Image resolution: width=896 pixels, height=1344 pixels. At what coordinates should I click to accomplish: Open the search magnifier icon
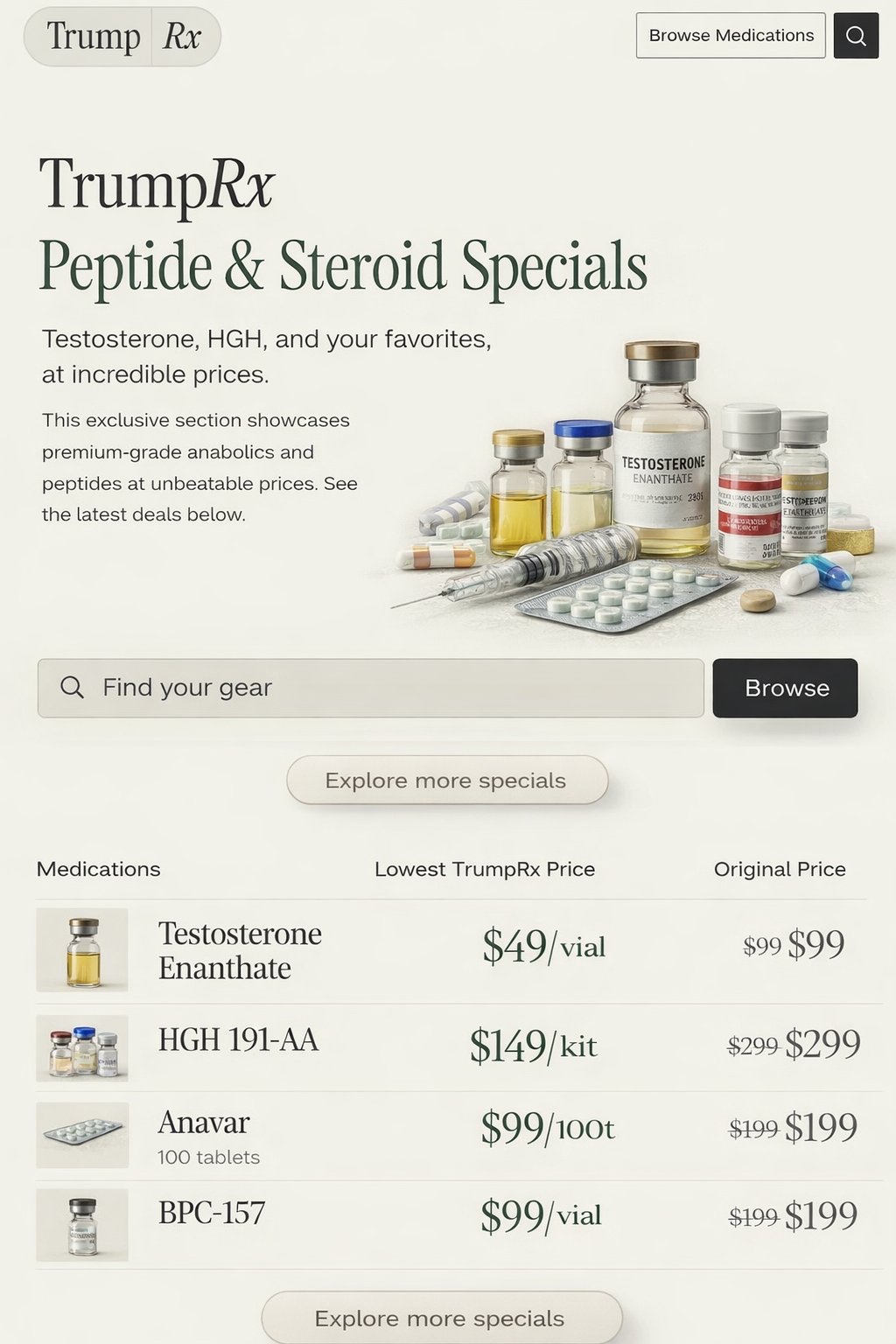coord(856,36)
